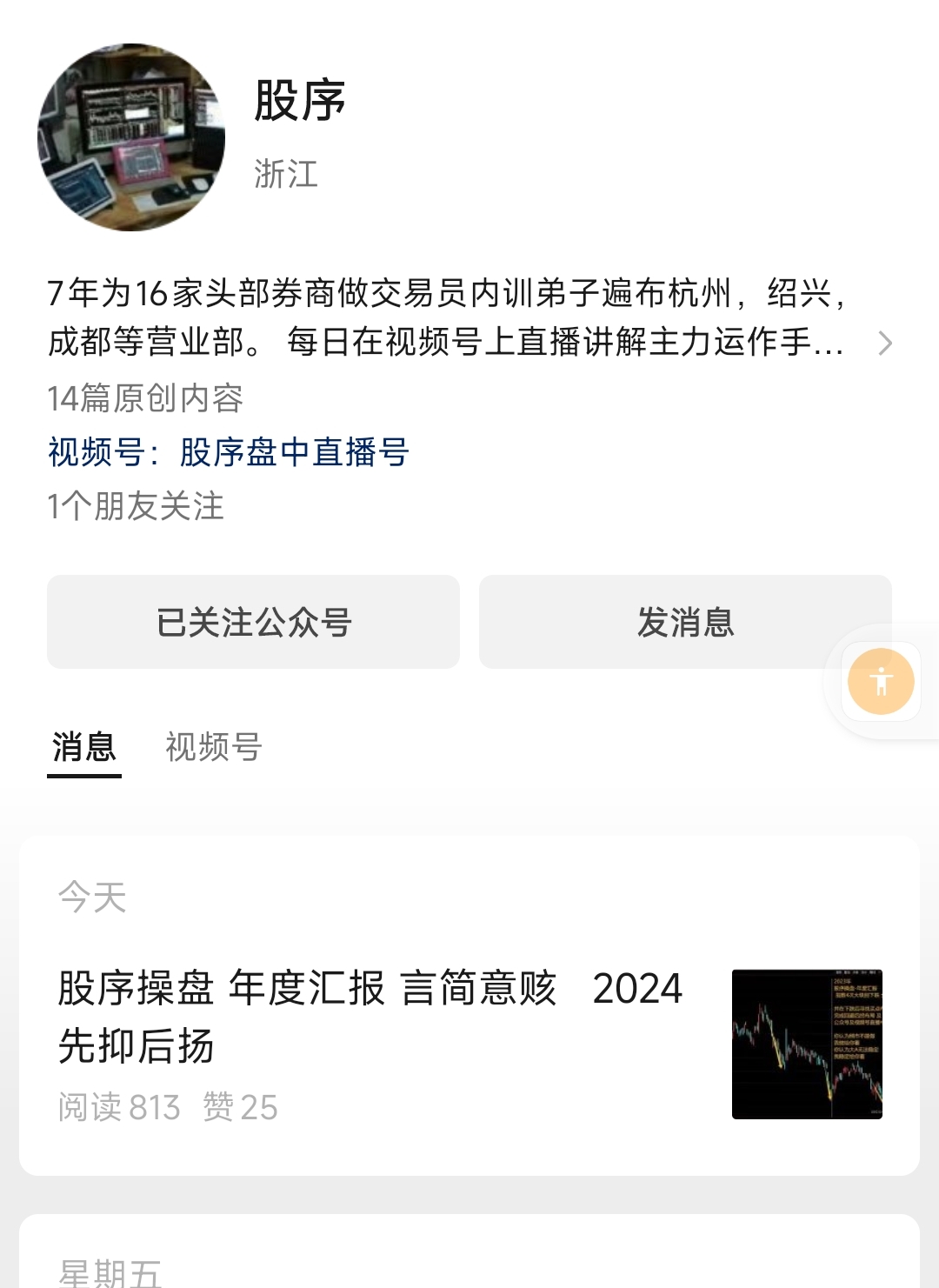Switch to the 视频号 tab
This screenshot has height=1288, width=939.
tap(213, 747)
